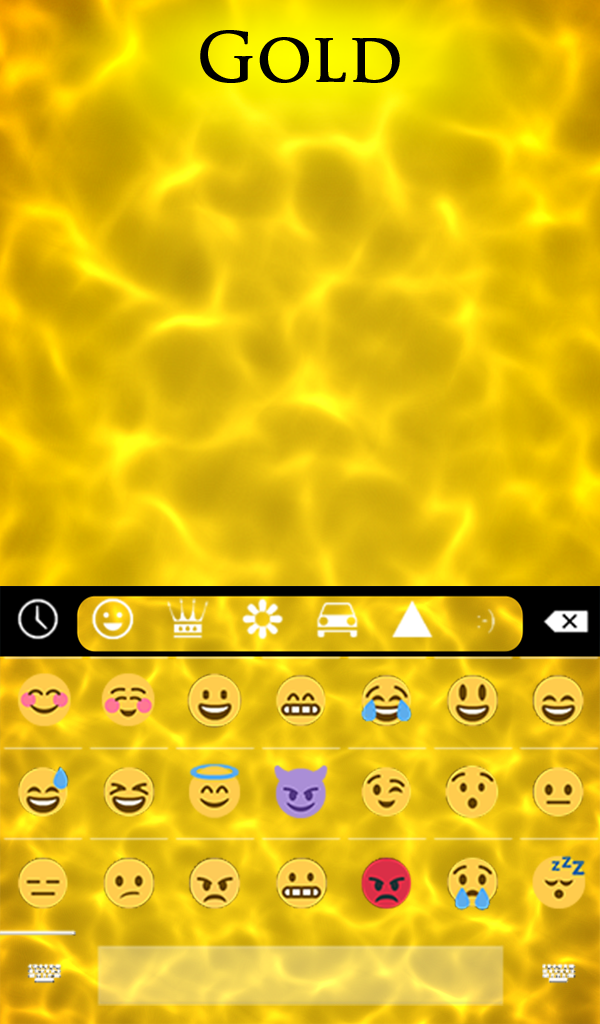Switch to the crown objects category
Screen dimensions: 600x1024
pyautogui.click(x=187, y=621)
